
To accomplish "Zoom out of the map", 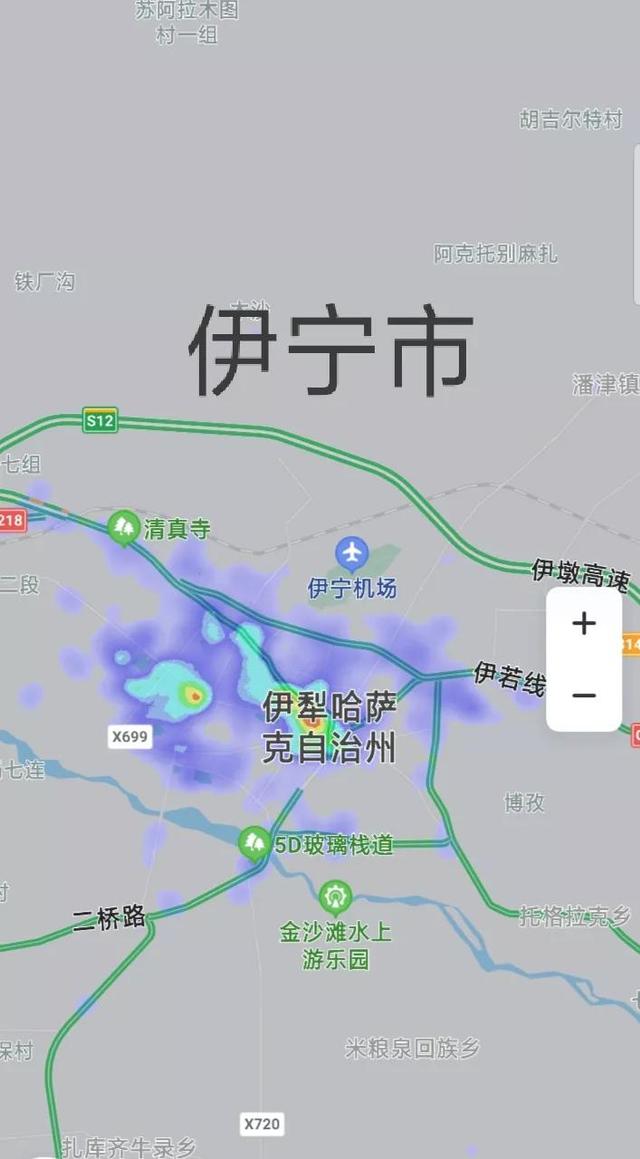I will (584, 695).
